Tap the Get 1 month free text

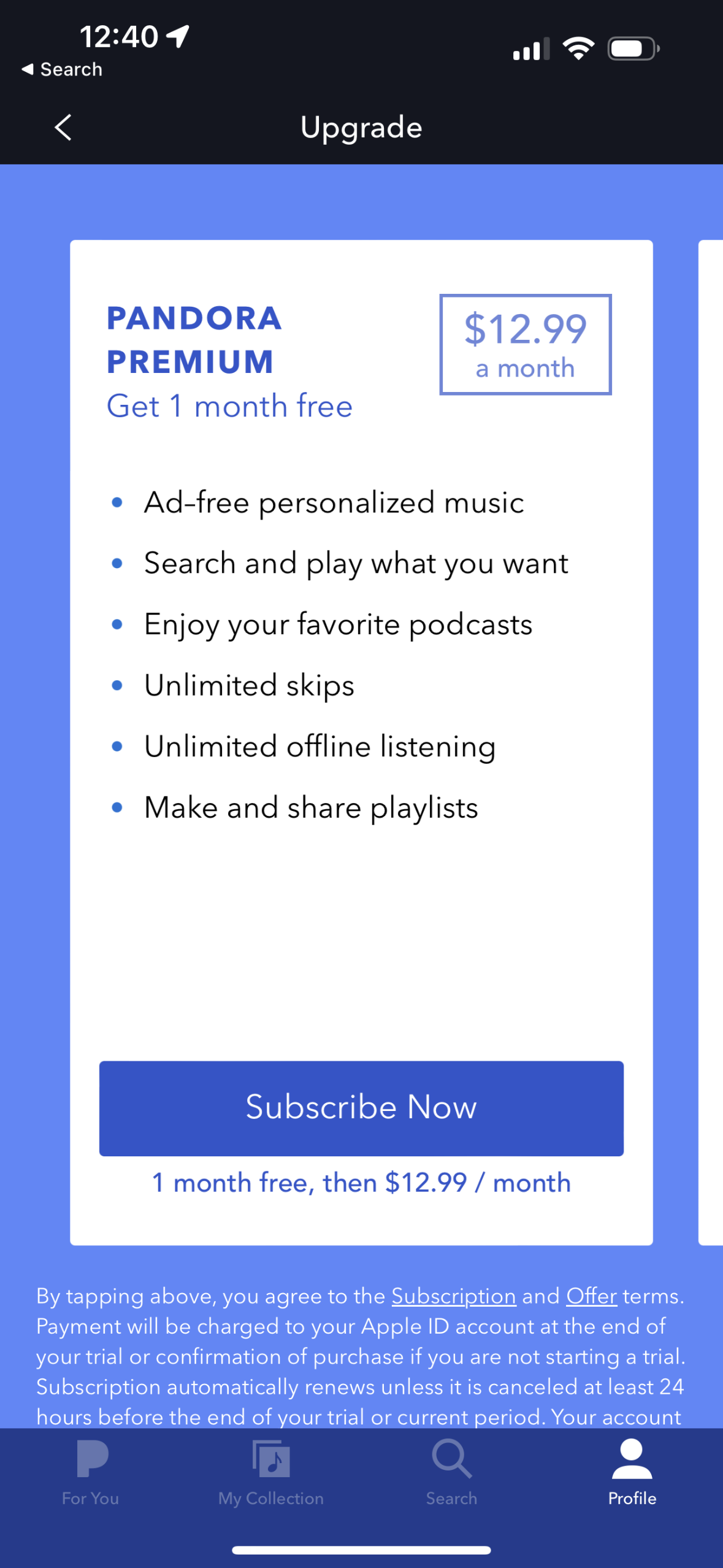coord(229,406)
